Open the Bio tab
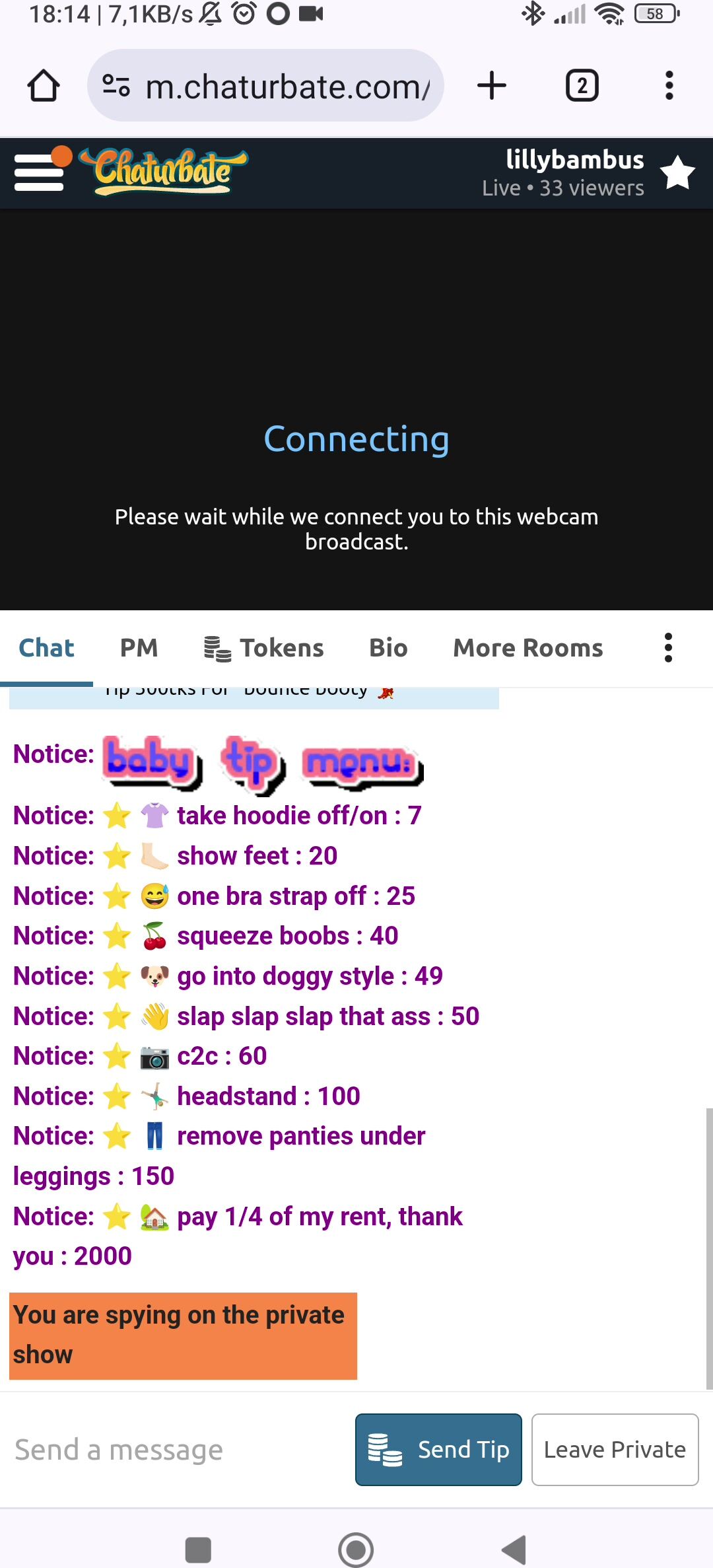 [388, 648]
